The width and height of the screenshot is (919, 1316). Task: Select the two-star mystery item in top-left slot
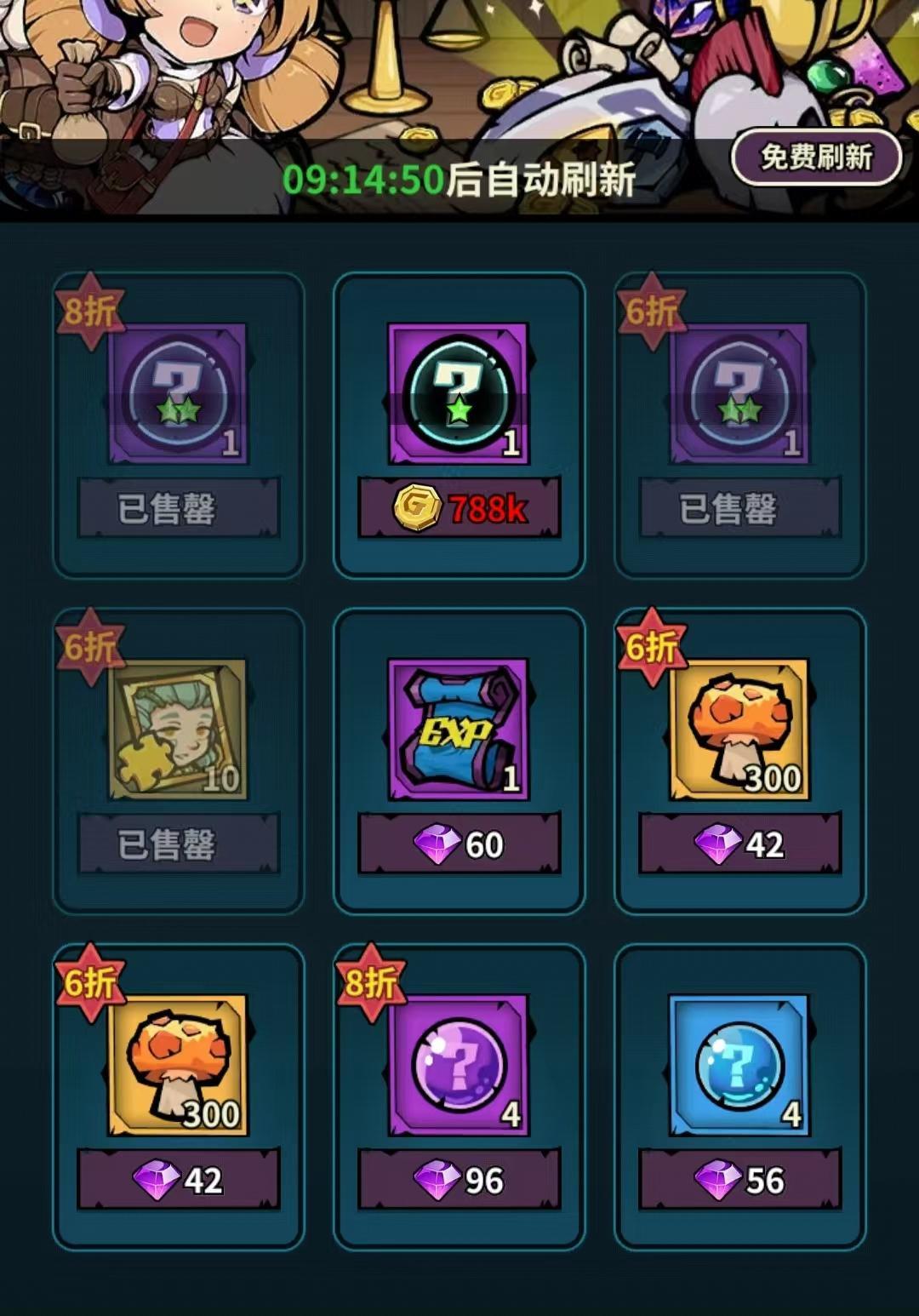click(x=176, y=394)
